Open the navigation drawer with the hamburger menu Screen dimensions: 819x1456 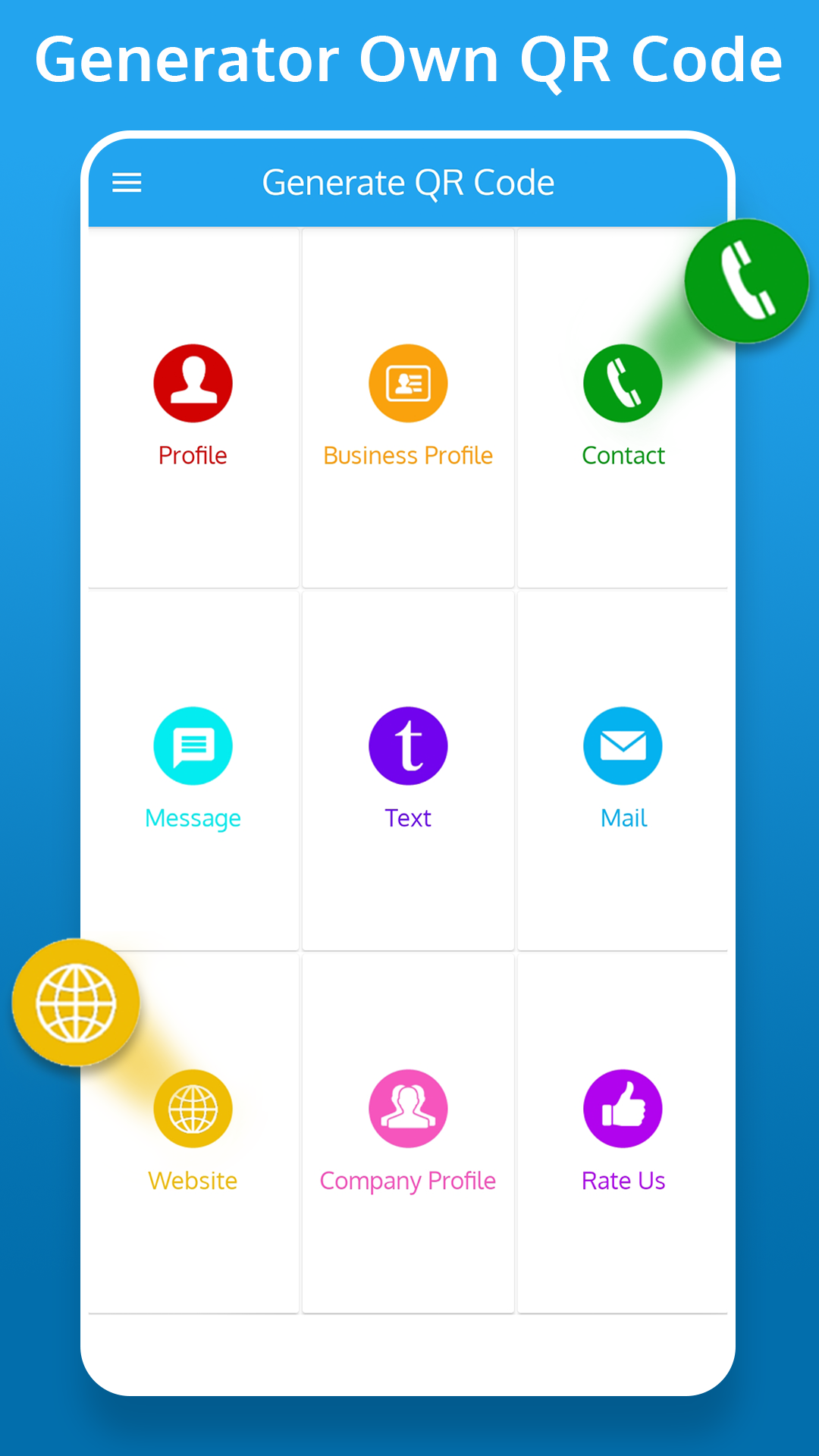(127, 183)
